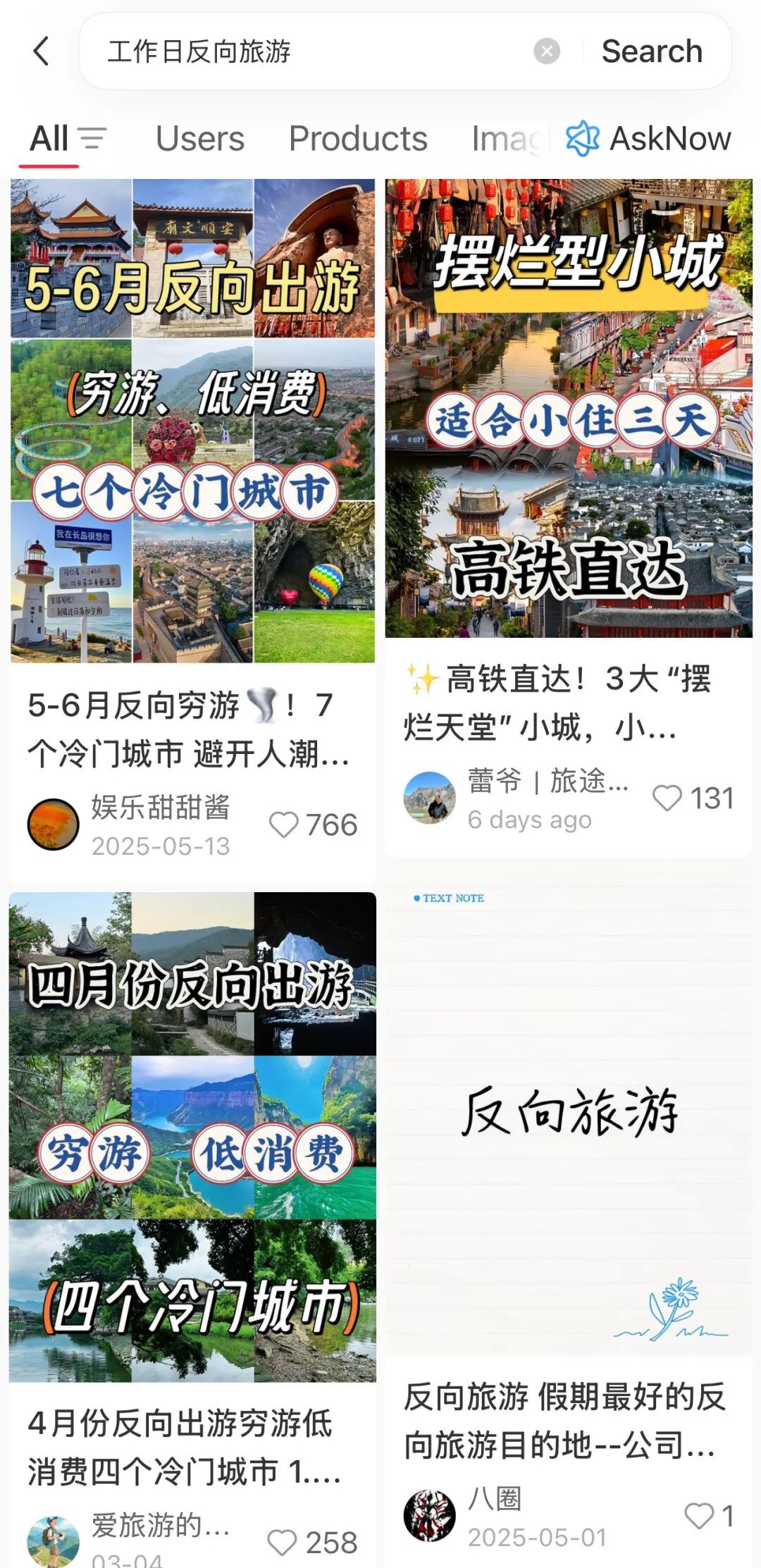Open the 摆烂型小城 高铁直达 post
The width and height of the screenshot is (761, 1568).
click(x=569, y=408)
